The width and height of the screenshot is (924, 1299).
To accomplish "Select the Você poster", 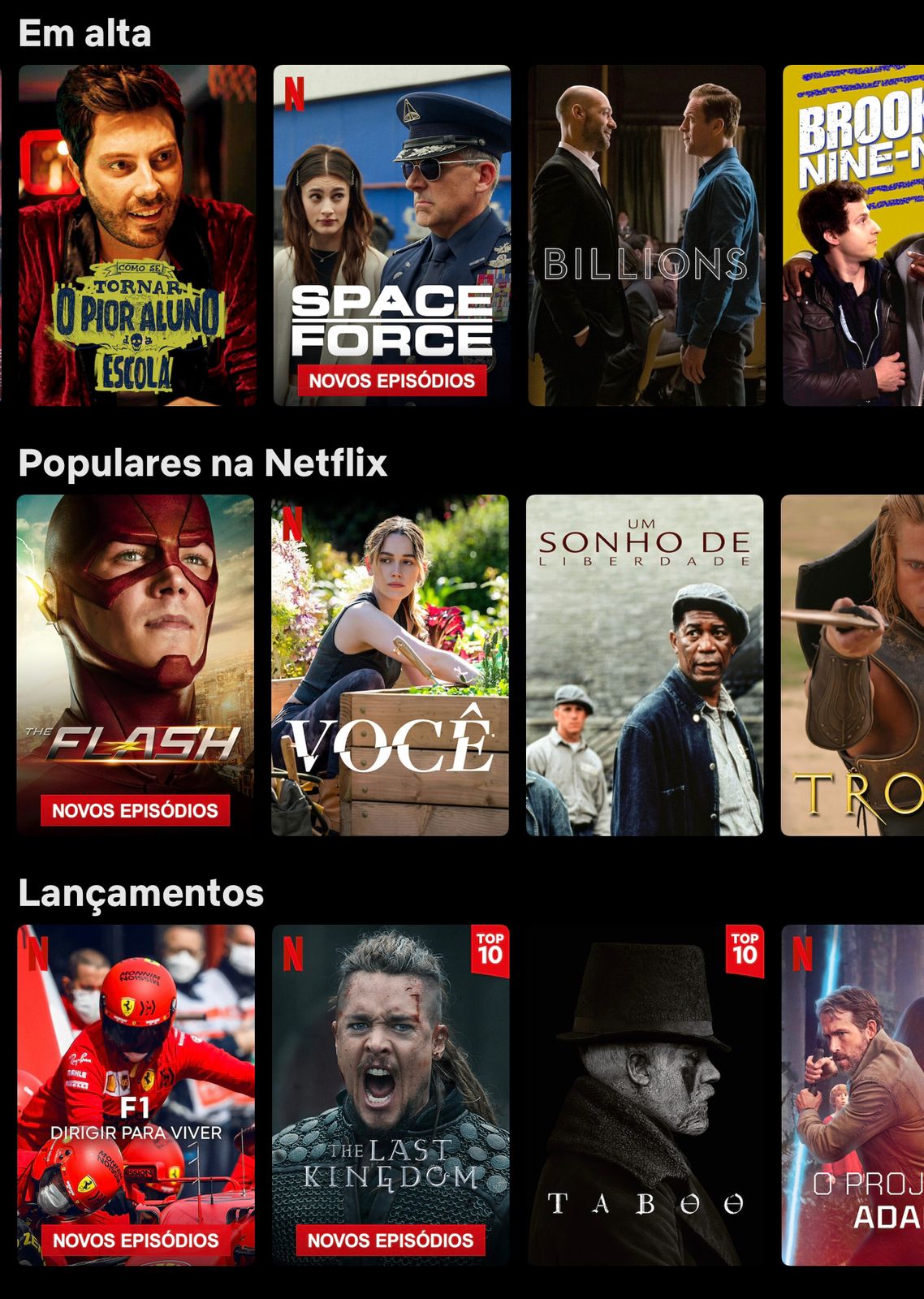I will click(x=390, y=665).
